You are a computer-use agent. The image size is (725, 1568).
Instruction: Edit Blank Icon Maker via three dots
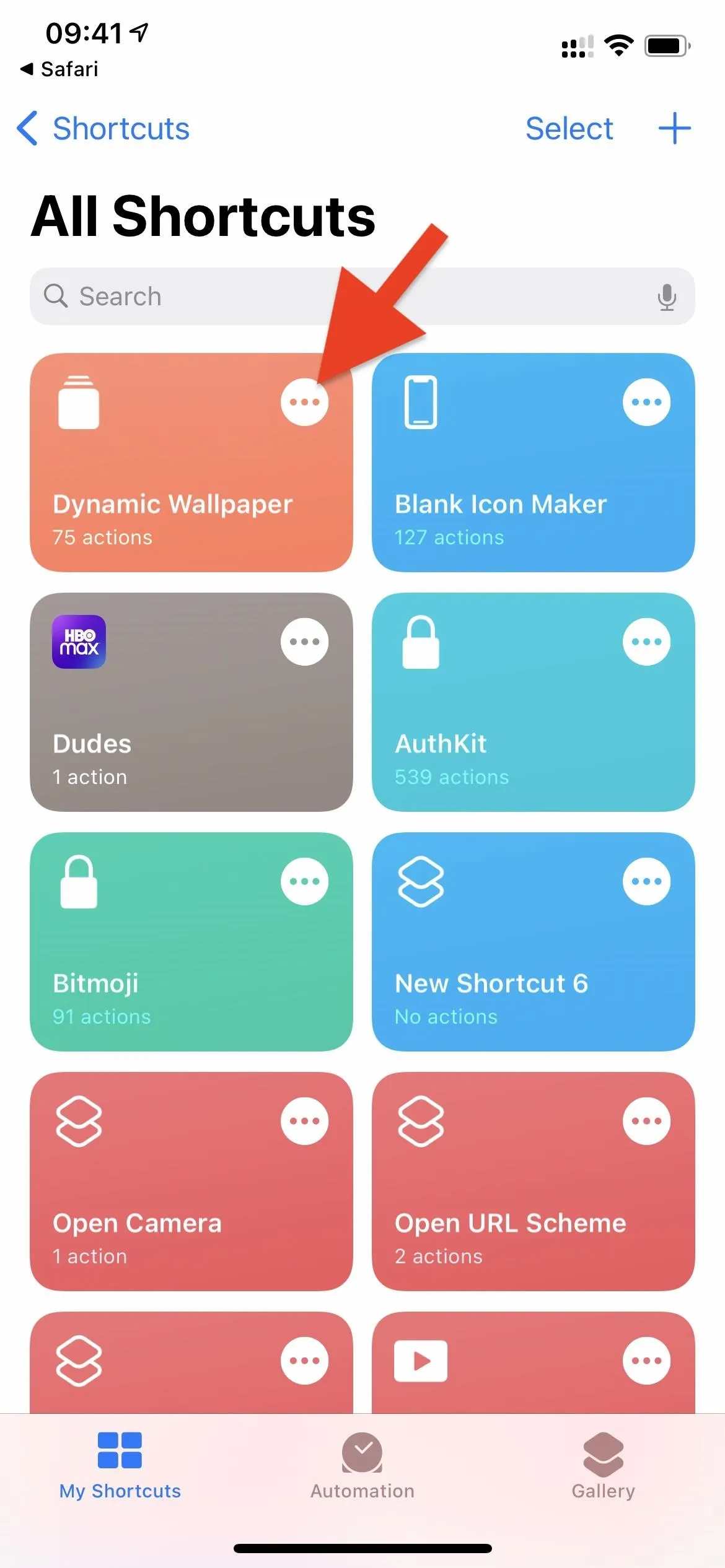click(646, 402)
